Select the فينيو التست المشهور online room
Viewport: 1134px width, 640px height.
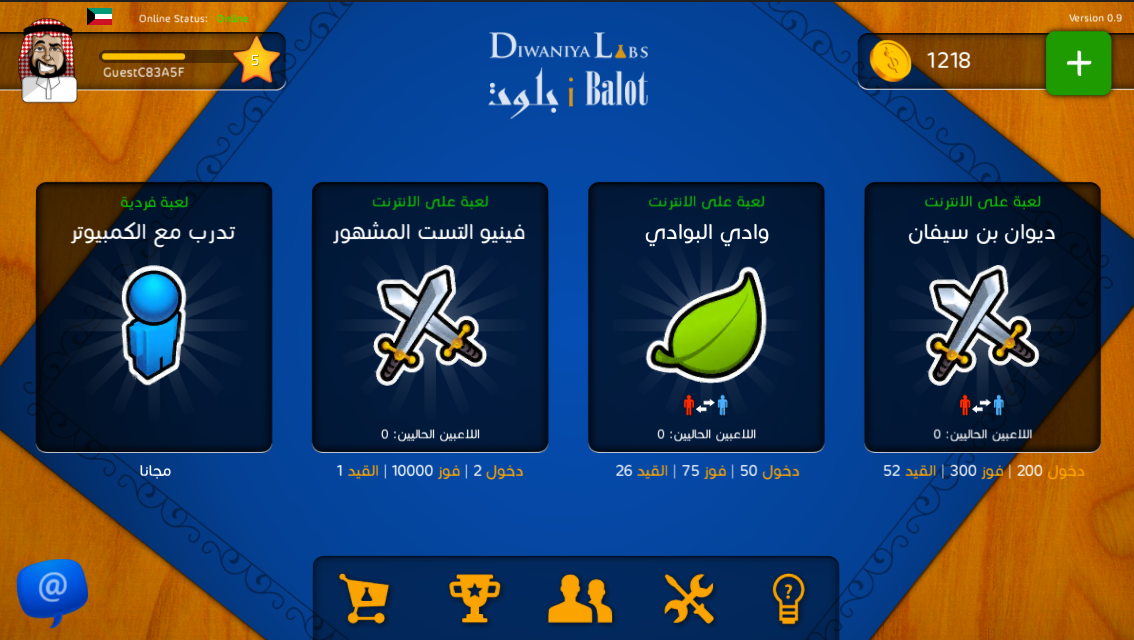pyautogui.click(x=430, y=317)
